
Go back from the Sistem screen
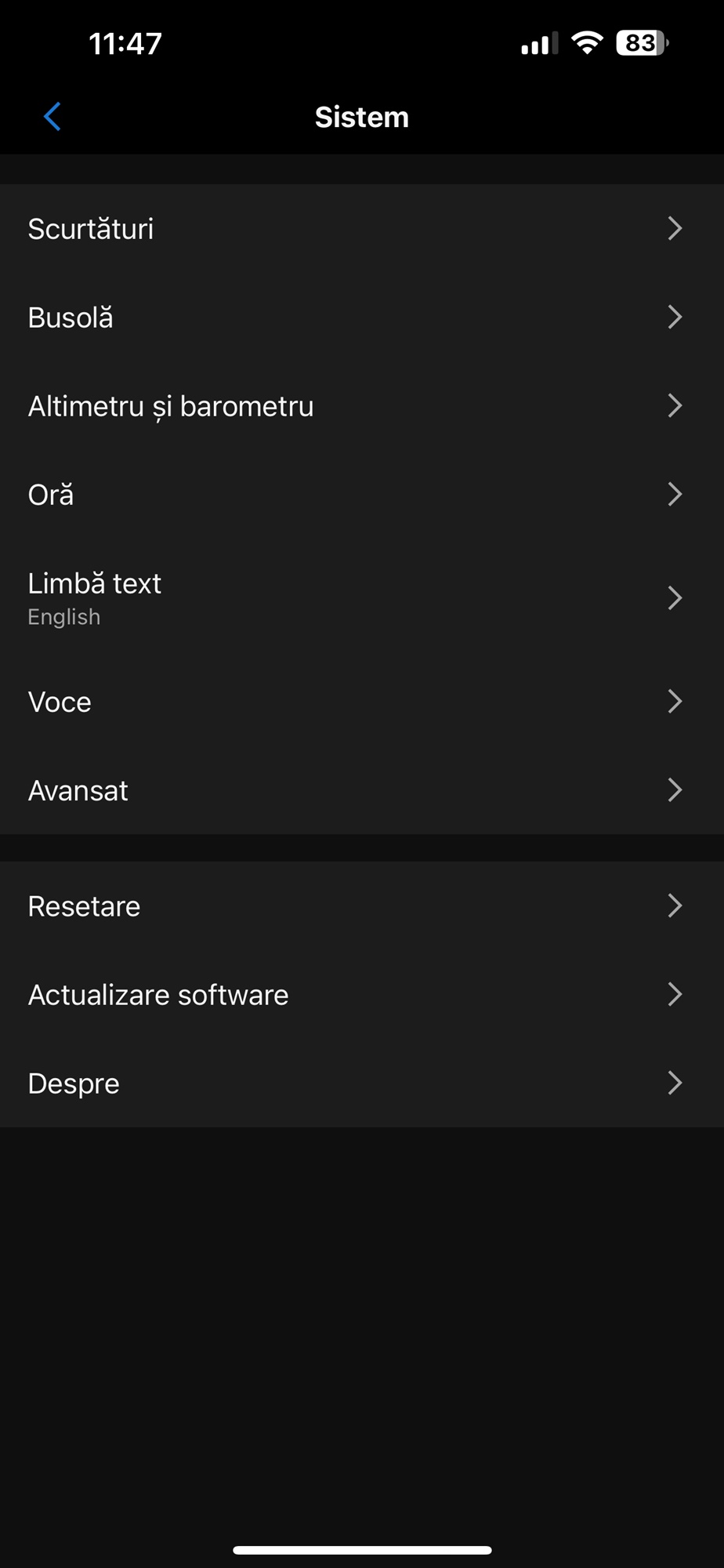[x=52, y=117]
